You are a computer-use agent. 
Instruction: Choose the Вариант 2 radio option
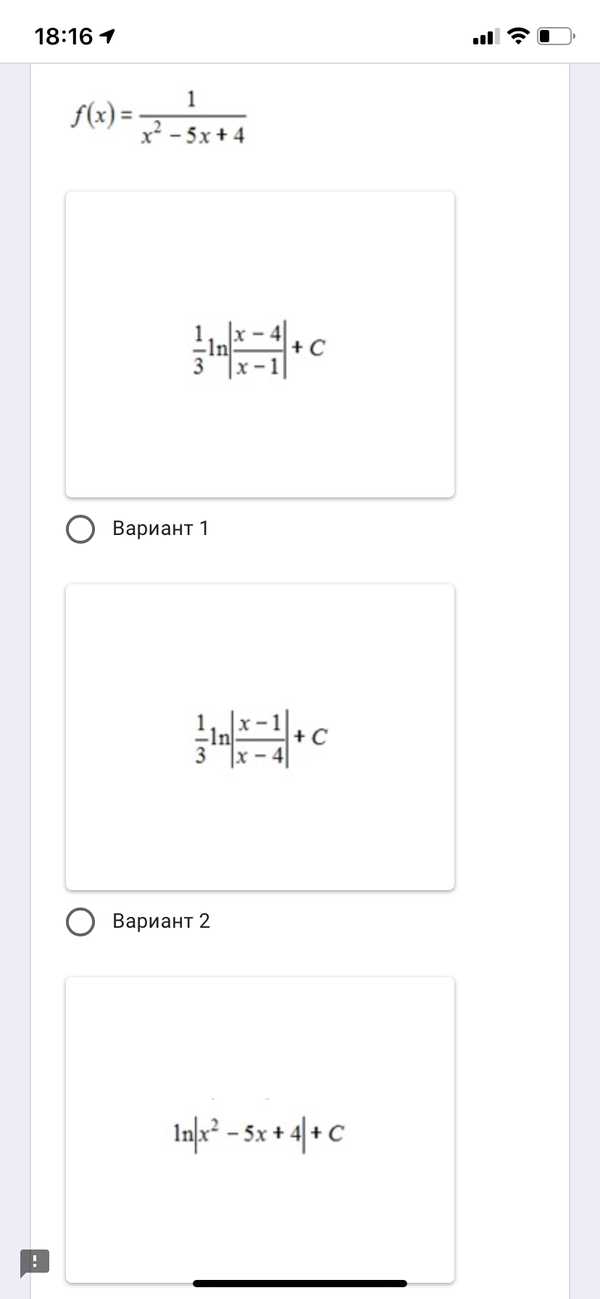(81, 922)
